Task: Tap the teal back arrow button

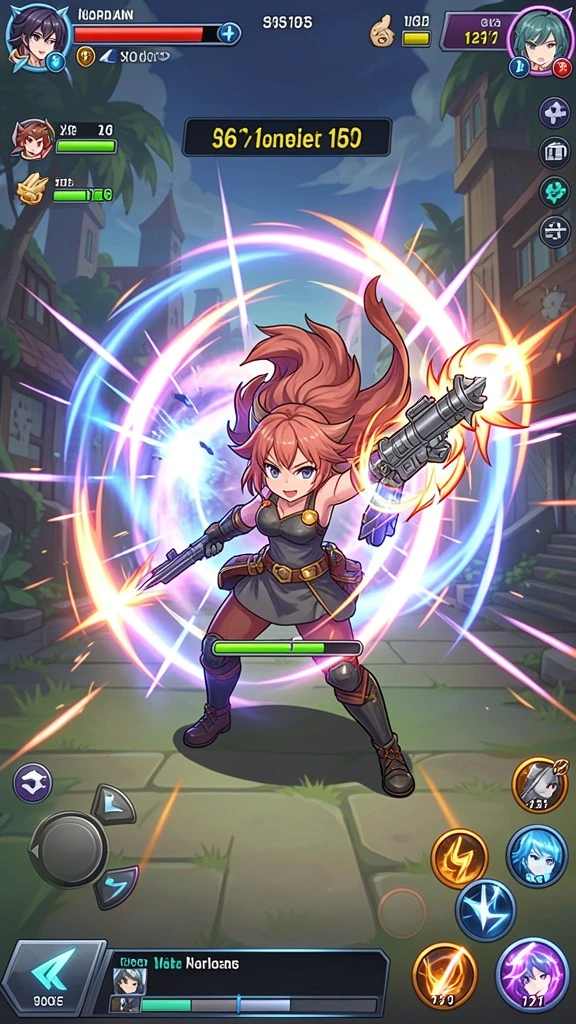Action: (54, 976)
